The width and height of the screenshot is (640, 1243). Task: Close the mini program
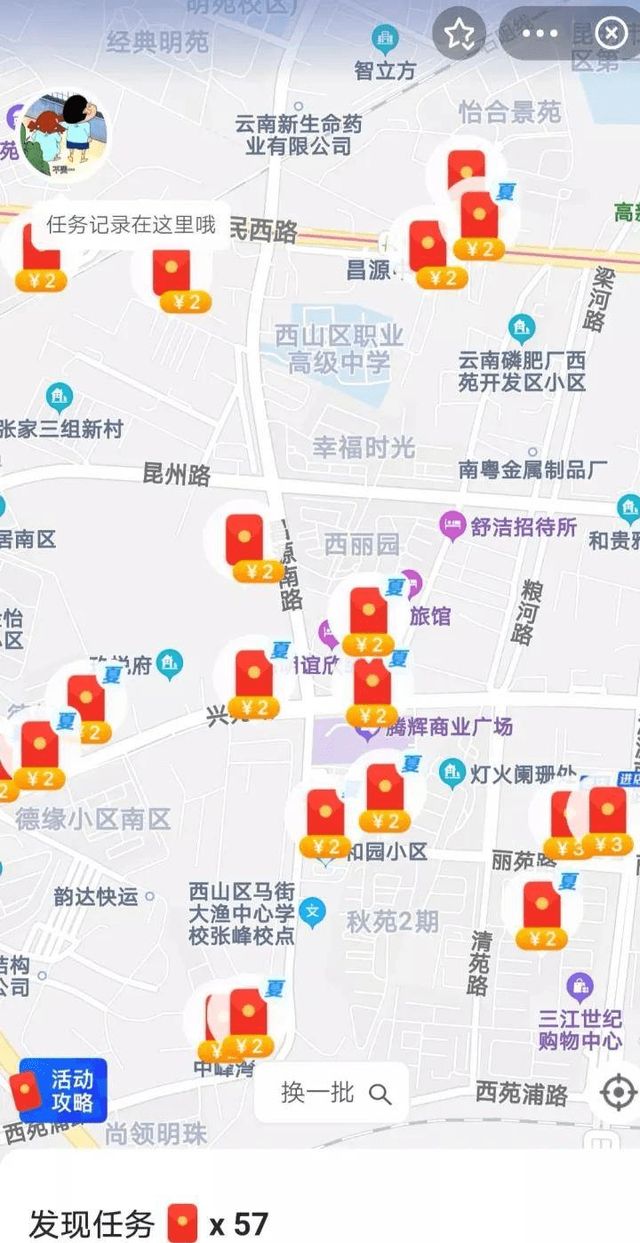[610, 33]
